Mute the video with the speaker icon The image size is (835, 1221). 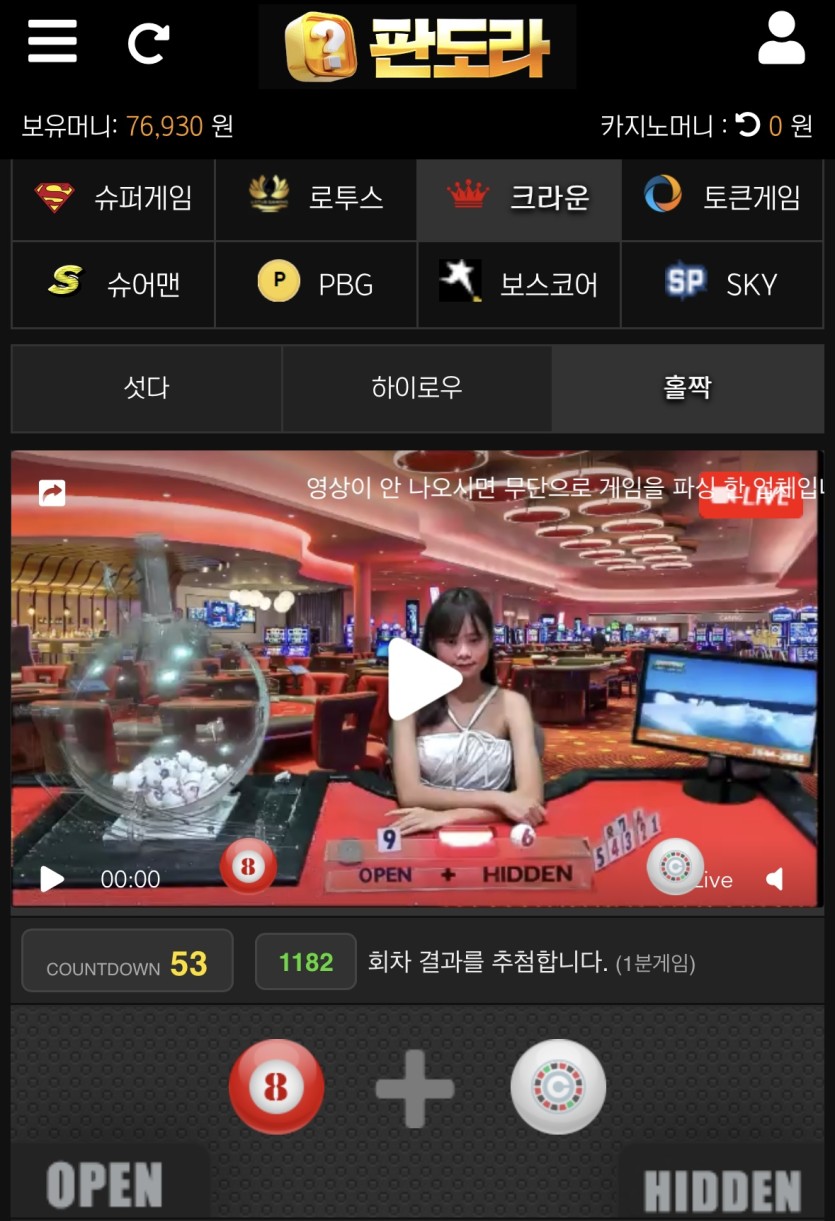point(775,879)
